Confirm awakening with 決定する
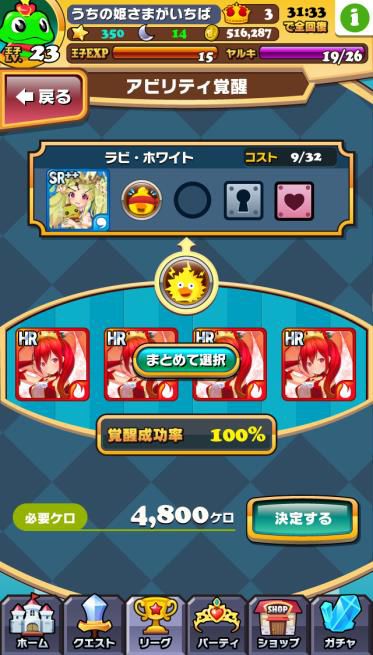The height and width of the screenshot is (655, 373). coord(302,518)
